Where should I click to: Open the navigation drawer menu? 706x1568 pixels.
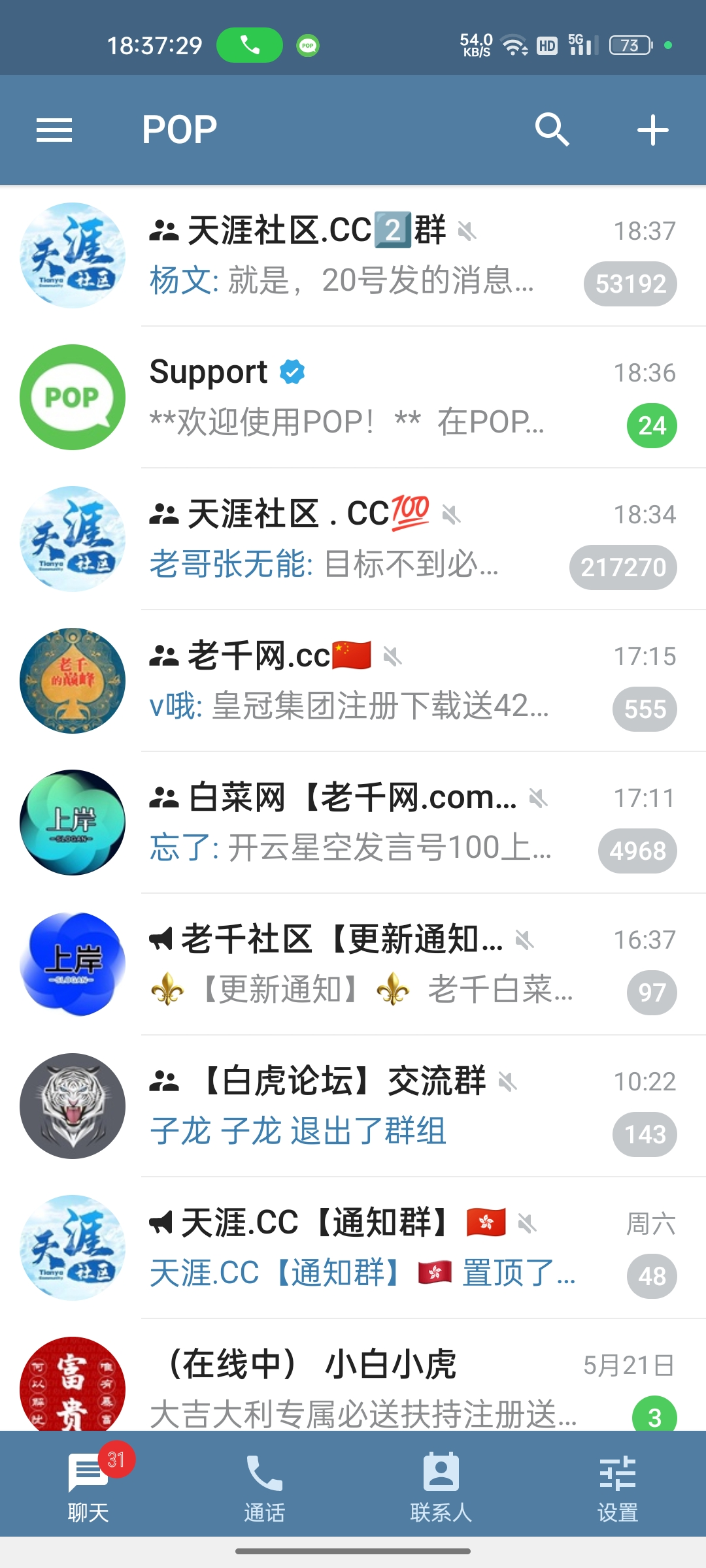tap(55, 129)
